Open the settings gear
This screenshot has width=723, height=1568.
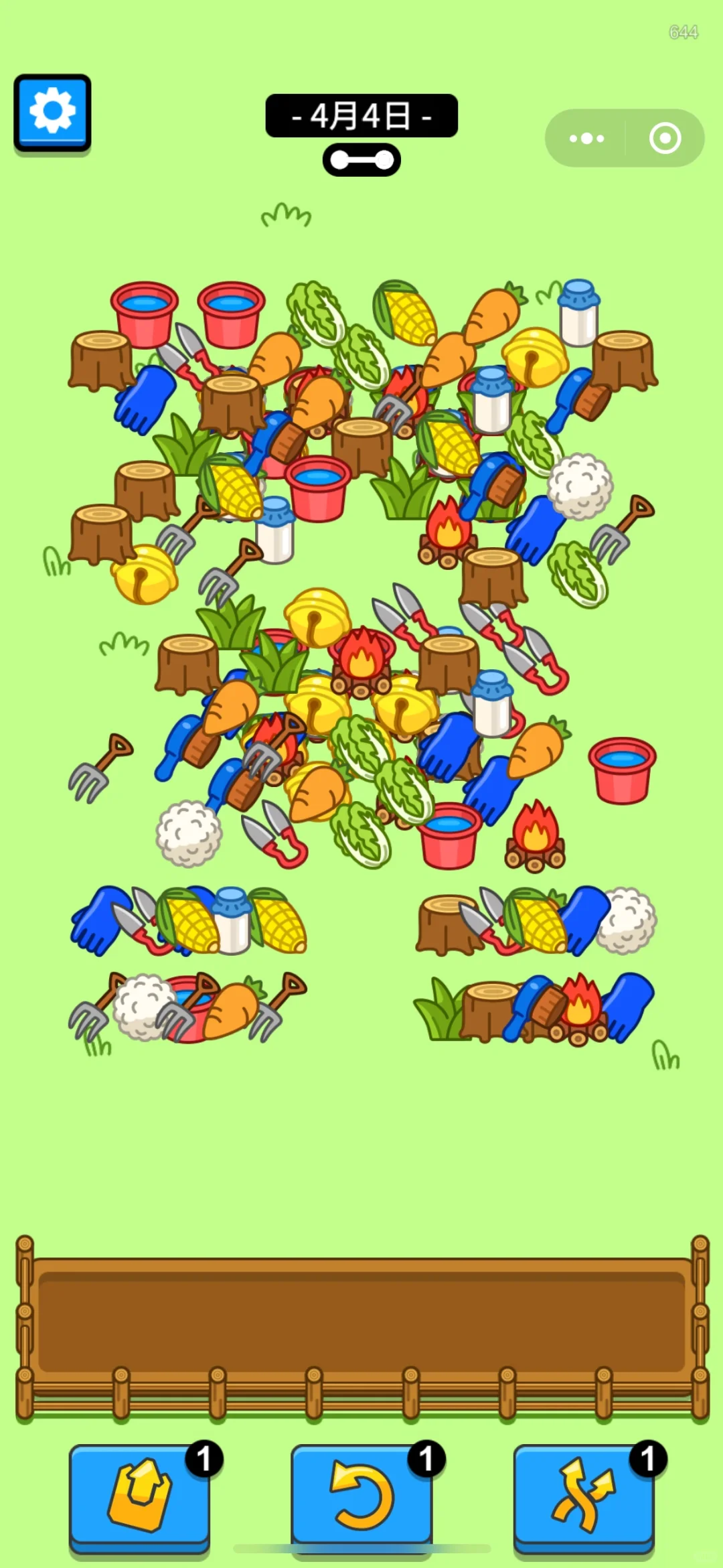click(52, 112)
